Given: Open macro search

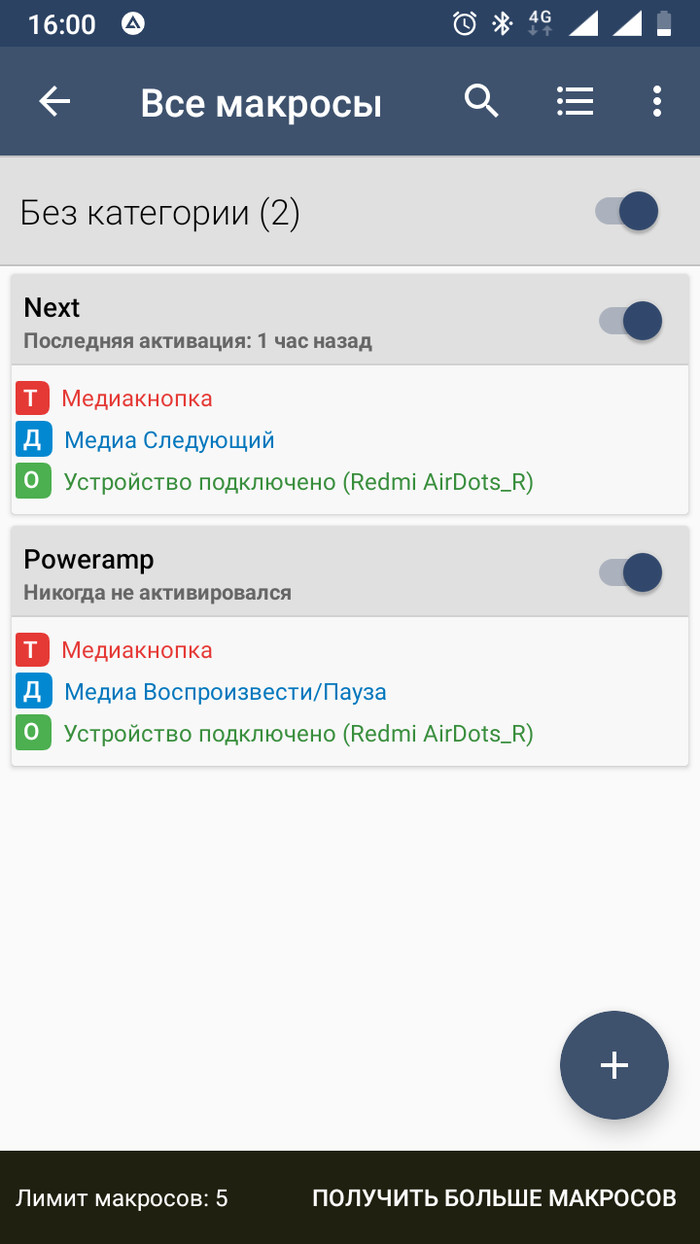Looking at the screenshot, I should [x=481, y=101].
